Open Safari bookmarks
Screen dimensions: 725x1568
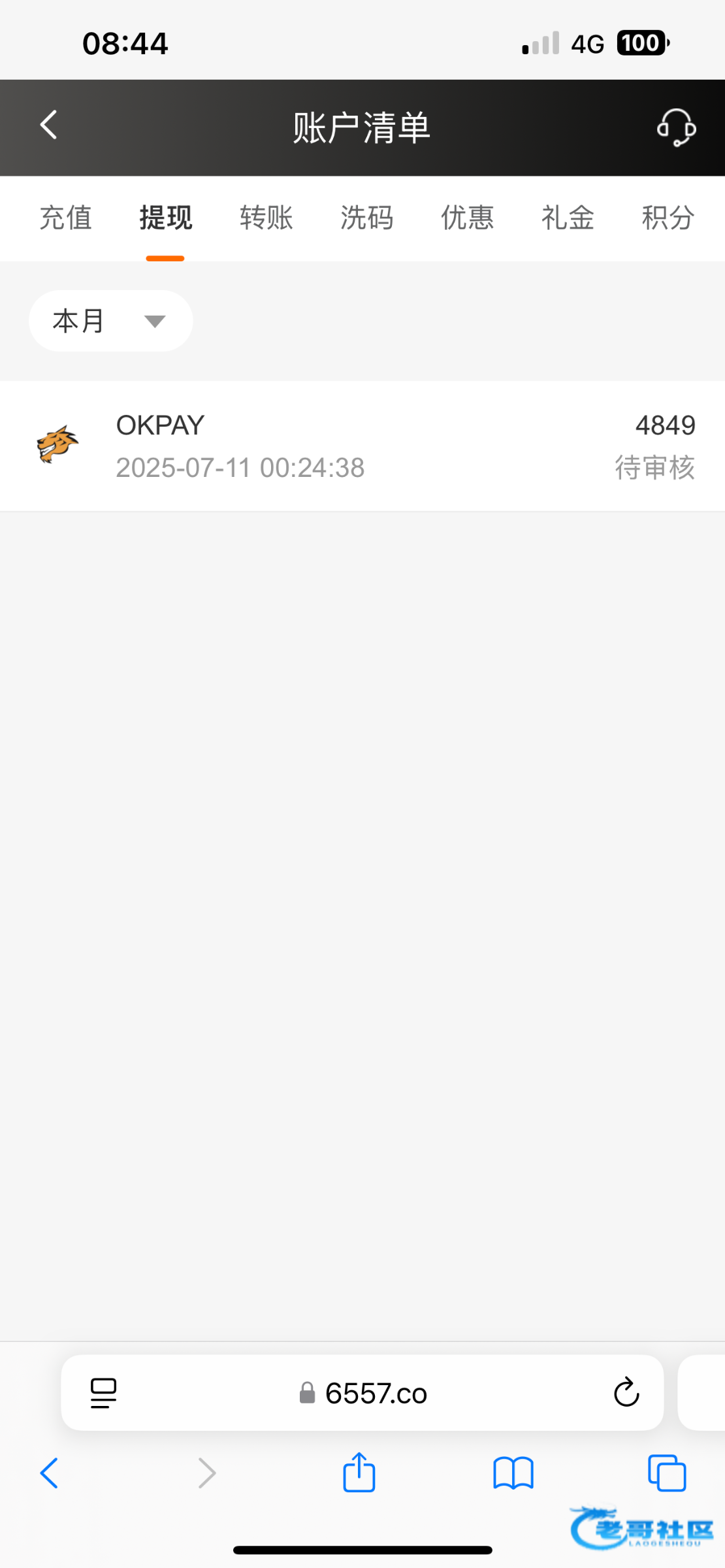(513, 1473)
